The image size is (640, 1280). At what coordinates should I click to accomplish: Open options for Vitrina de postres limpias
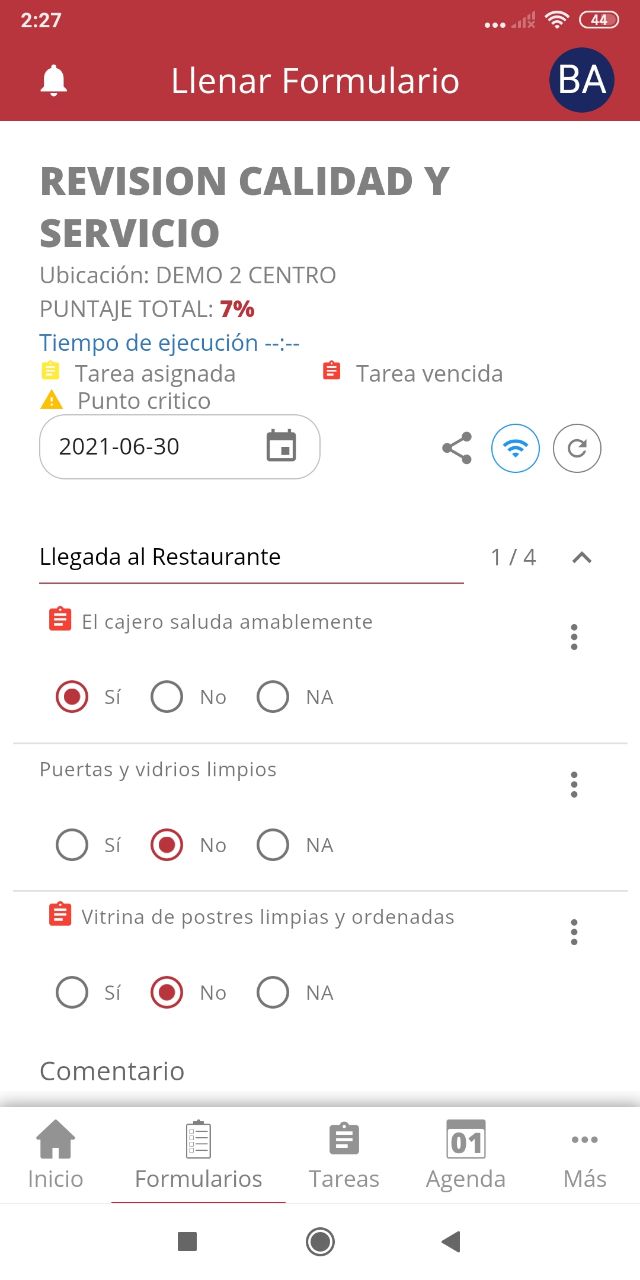[574, 933]
